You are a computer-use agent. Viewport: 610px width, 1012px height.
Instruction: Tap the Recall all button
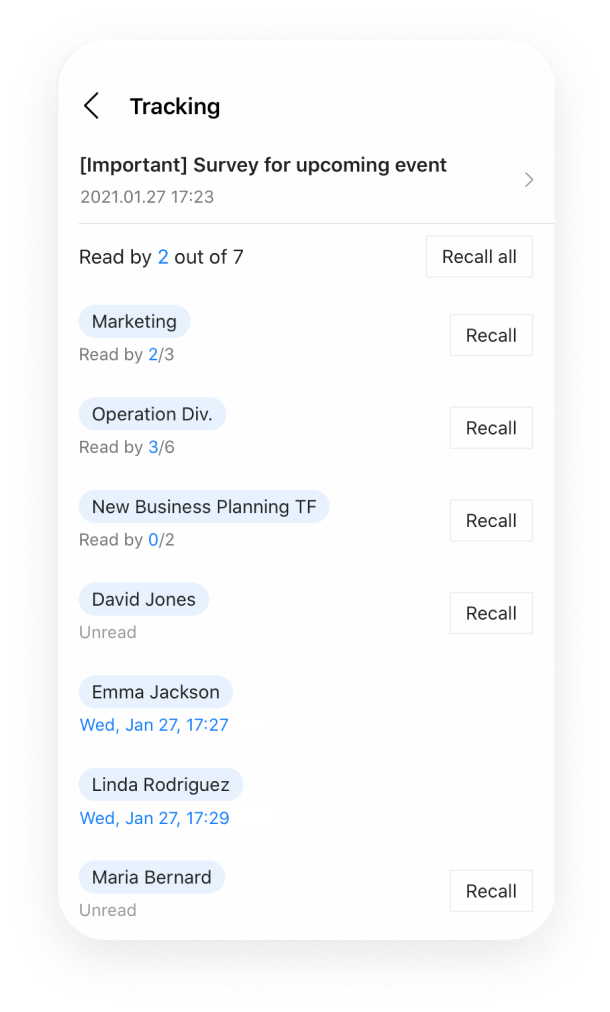[479, 257]
